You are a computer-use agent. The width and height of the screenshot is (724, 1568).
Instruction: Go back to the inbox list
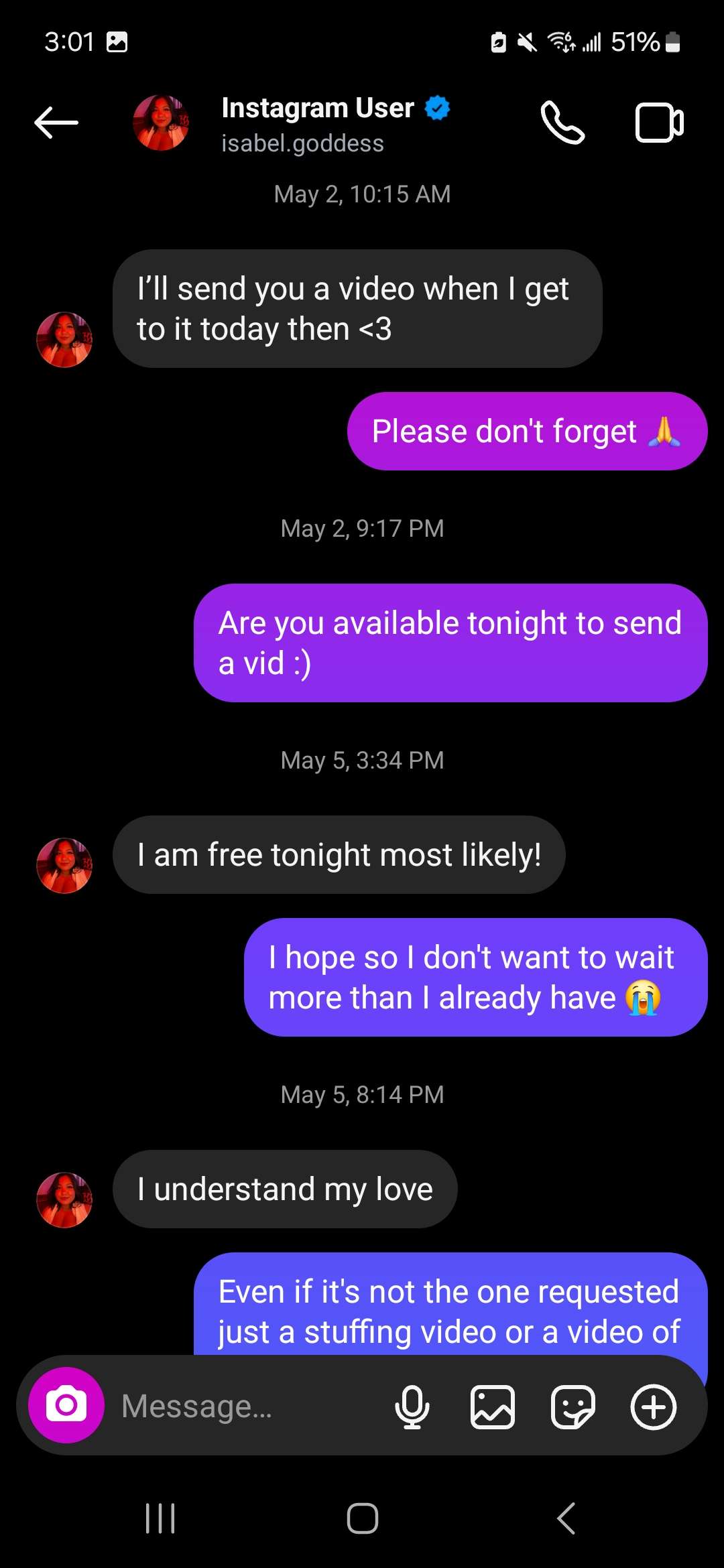(56, 123)
